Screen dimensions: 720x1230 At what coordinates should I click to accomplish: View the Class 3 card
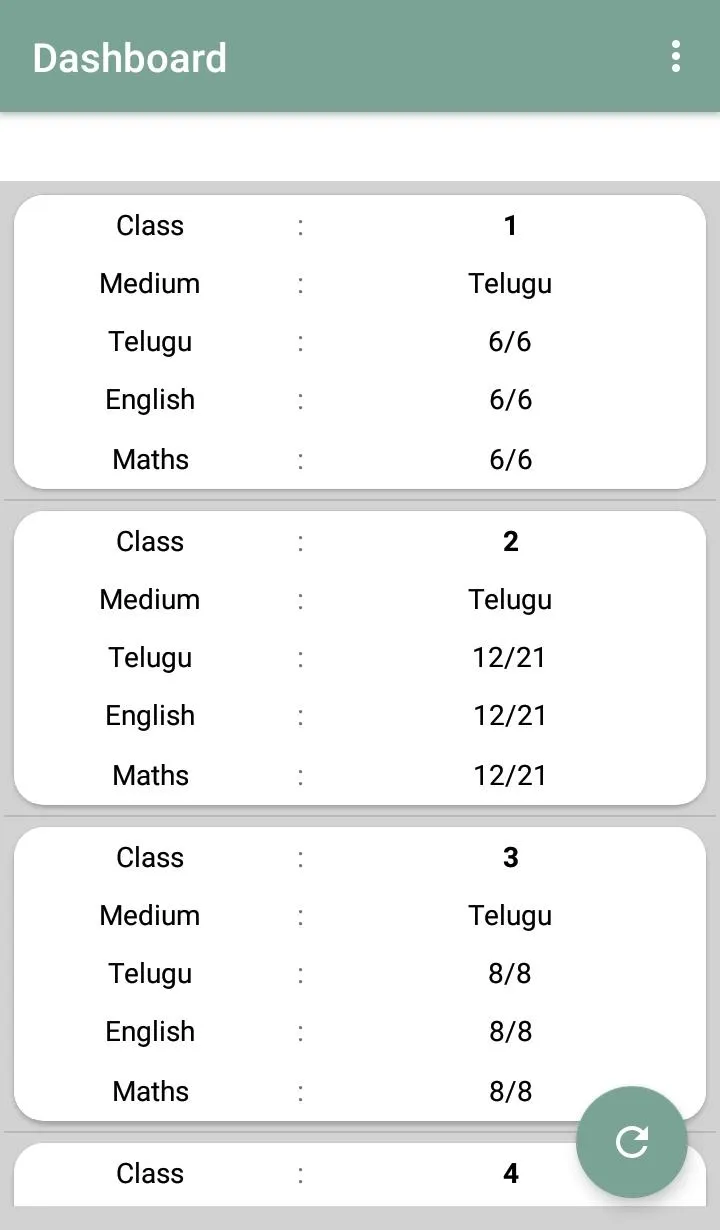[360, 974]
